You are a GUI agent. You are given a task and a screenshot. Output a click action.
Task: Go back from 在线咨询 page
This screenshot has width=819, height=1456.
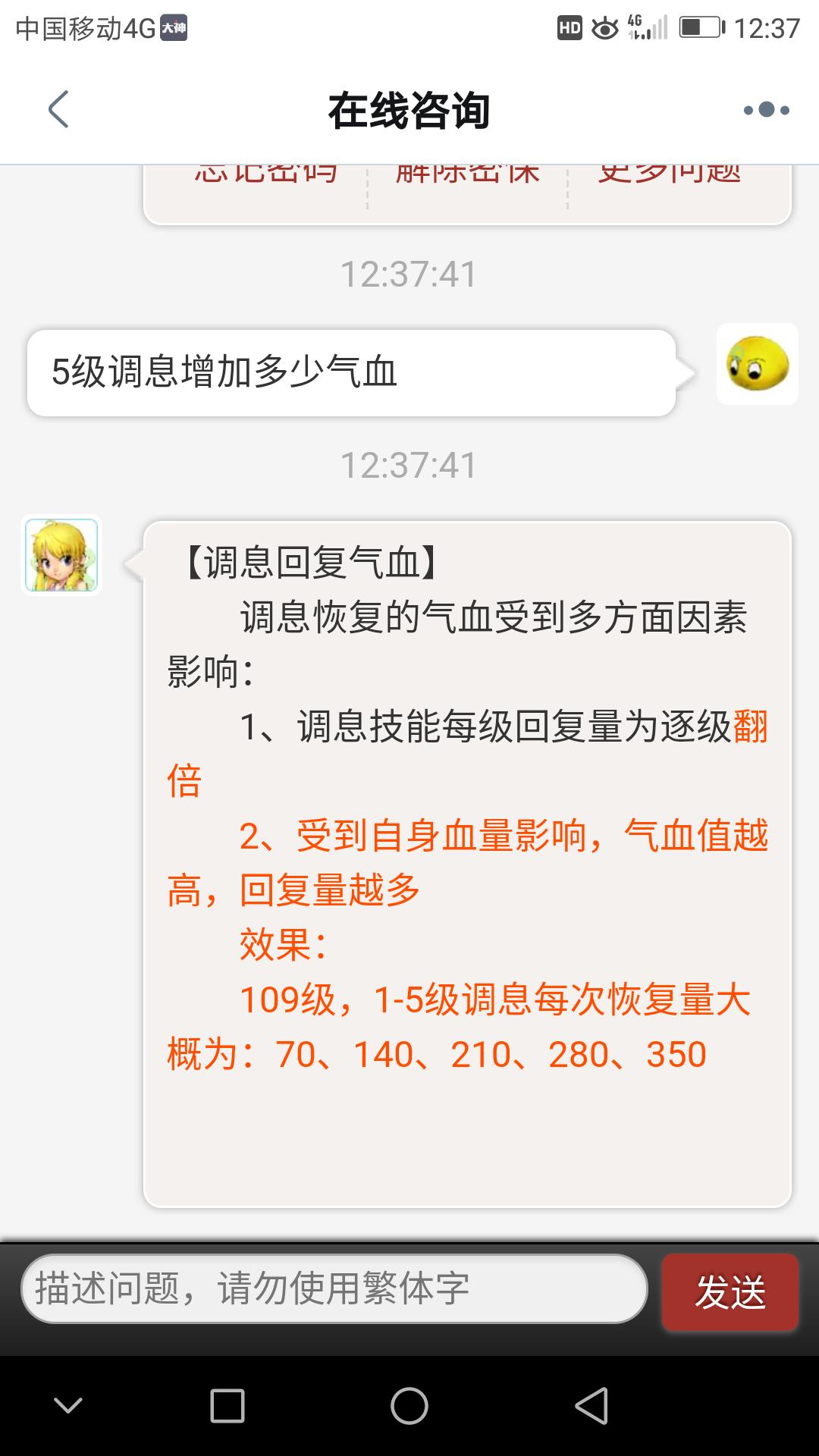pyautogui.click(x=59, y=109)
